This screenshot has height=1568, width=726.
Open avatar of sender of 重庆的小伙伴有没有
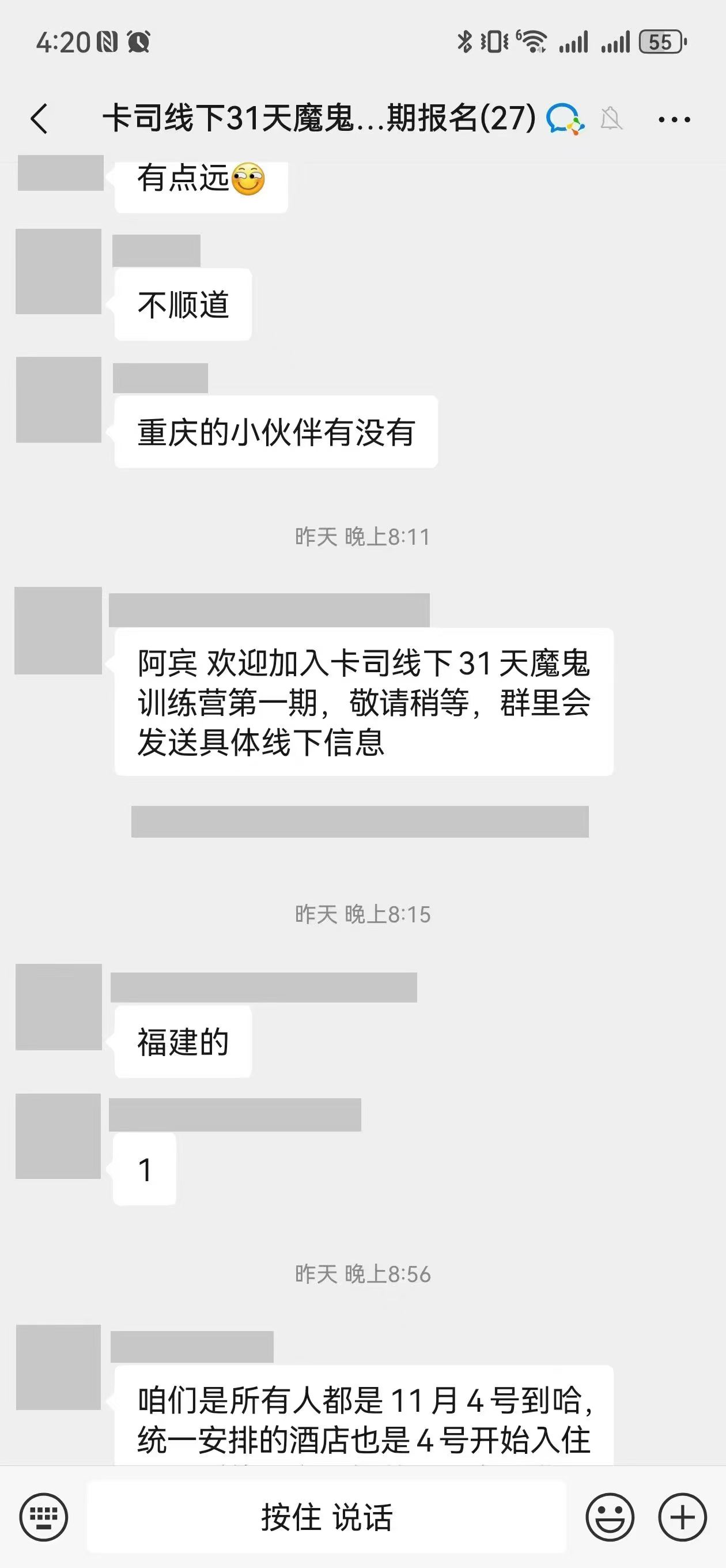58,400
